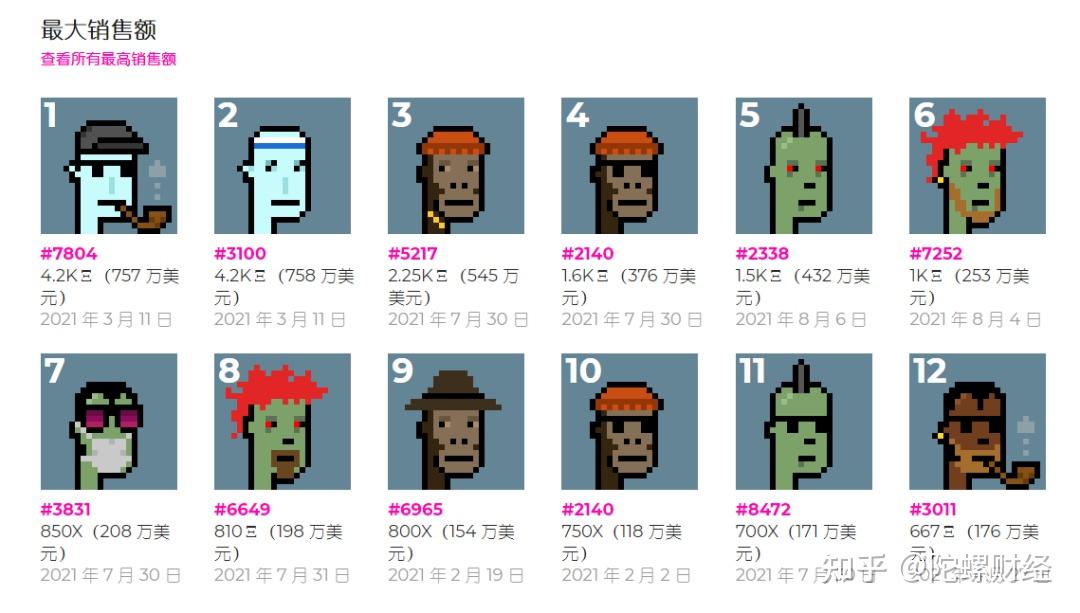Viewport: 1080px width, 613px height.
Task: Open pipe-smoking punk #3011
Action: [x=977, y=421]
